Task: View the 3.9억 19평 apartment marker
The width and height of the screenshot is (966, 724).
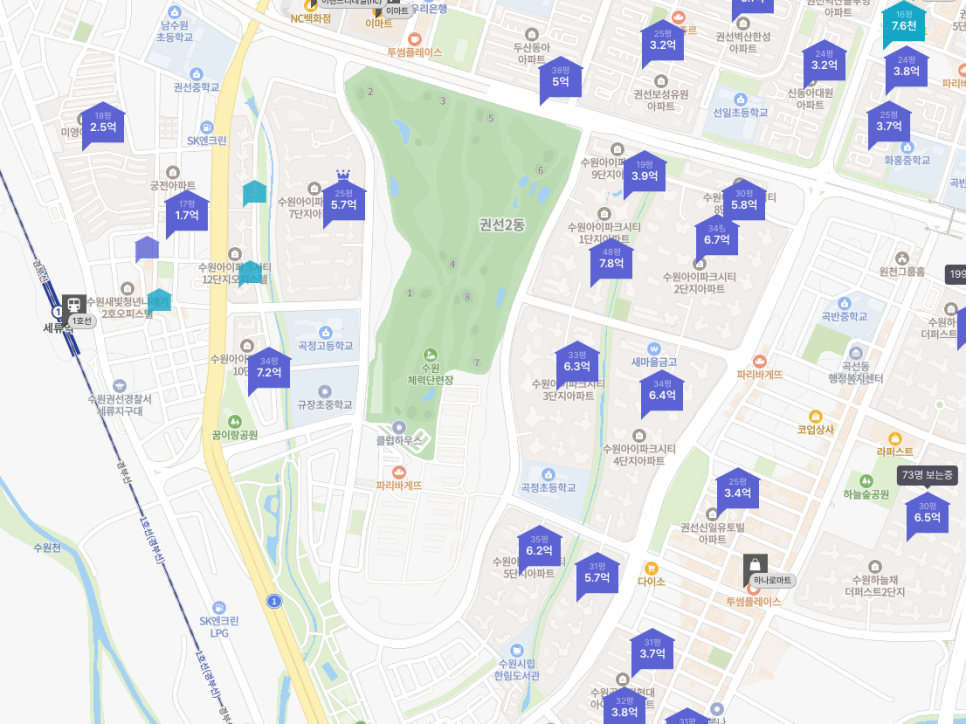Action: (645, 174)
